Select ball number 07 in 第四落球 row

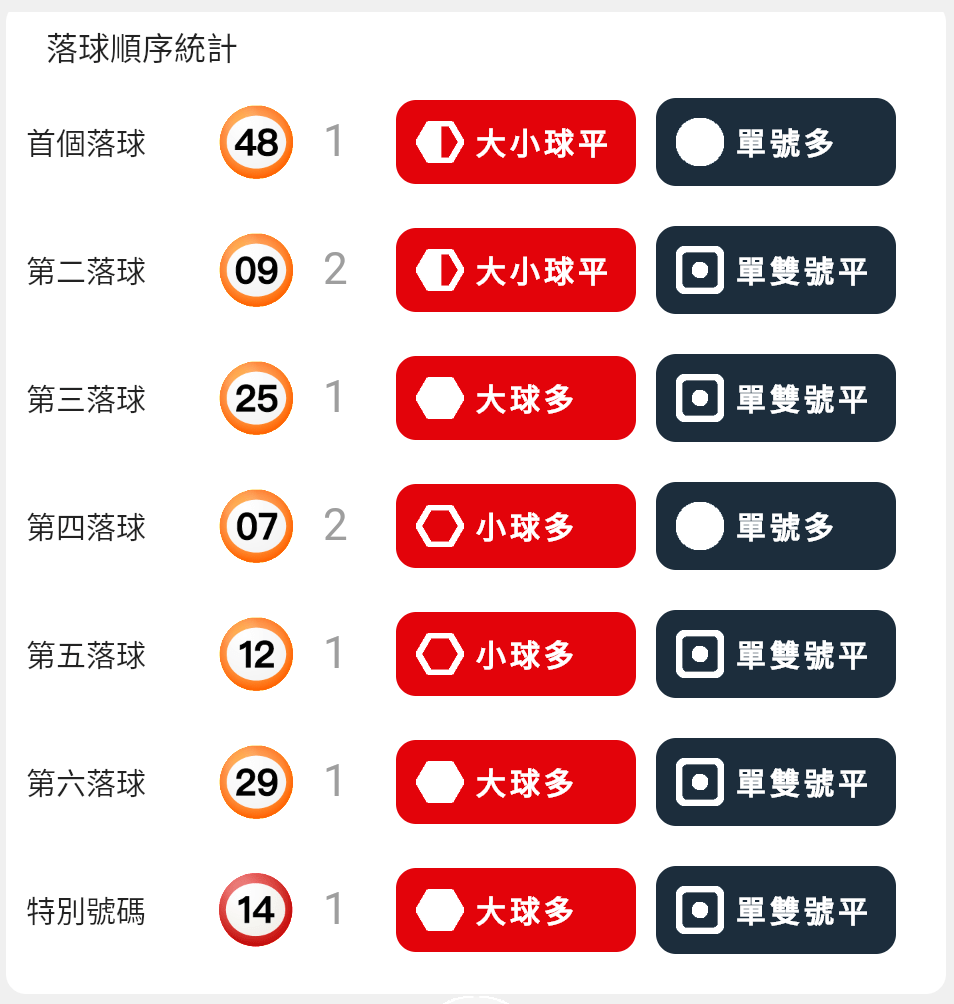tap(255, 526)
